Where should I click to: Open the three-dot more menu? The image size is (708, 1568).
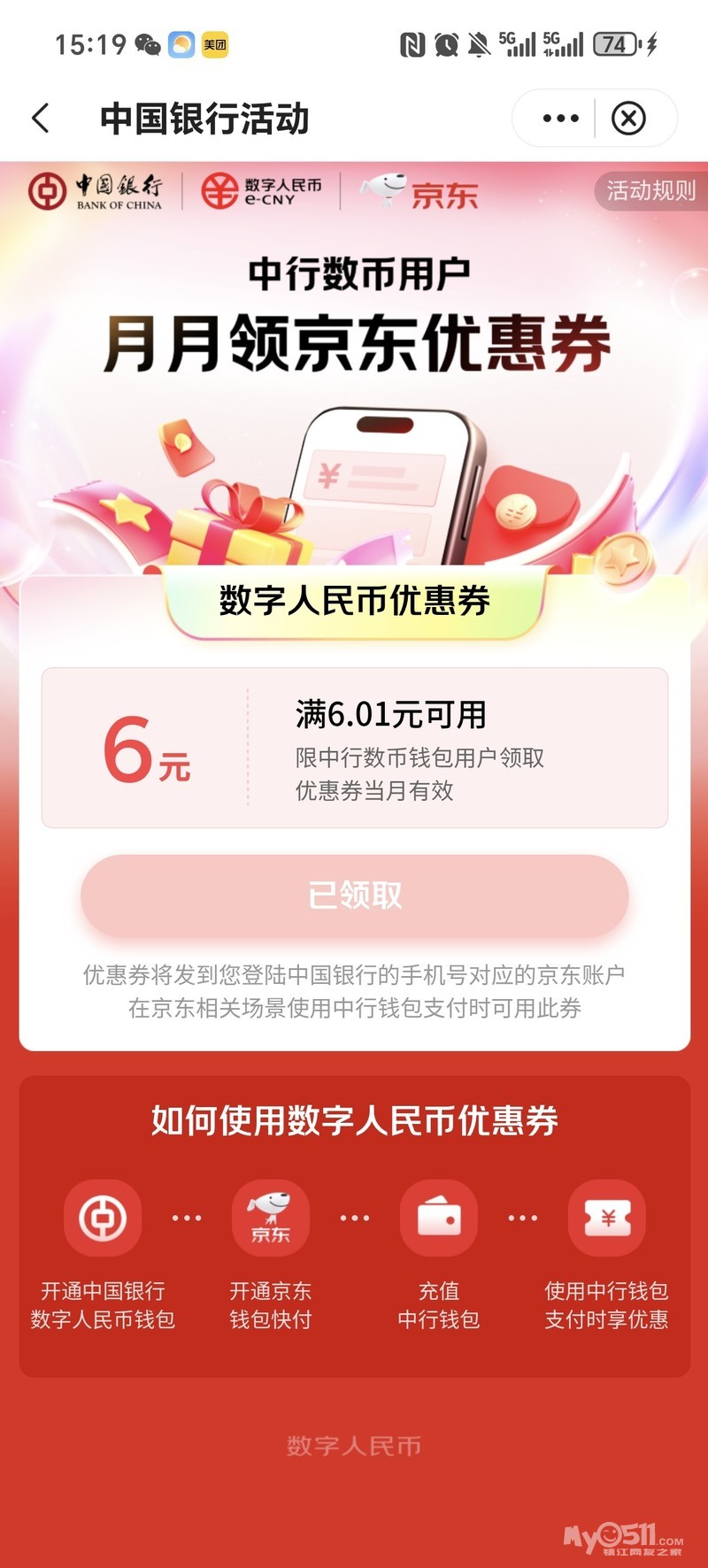click(560, 118)
